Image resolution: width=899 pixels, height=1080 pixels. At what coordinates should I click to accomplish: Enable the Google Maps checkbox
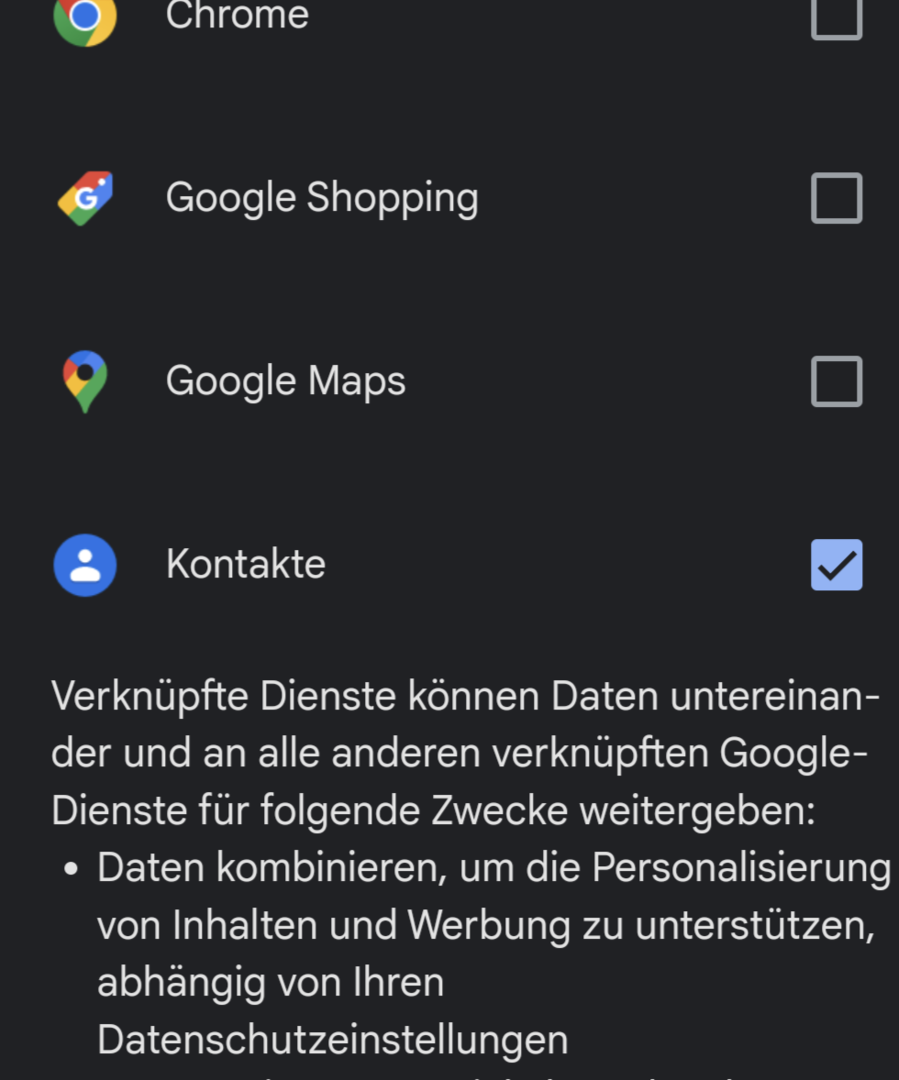point(836,381)
